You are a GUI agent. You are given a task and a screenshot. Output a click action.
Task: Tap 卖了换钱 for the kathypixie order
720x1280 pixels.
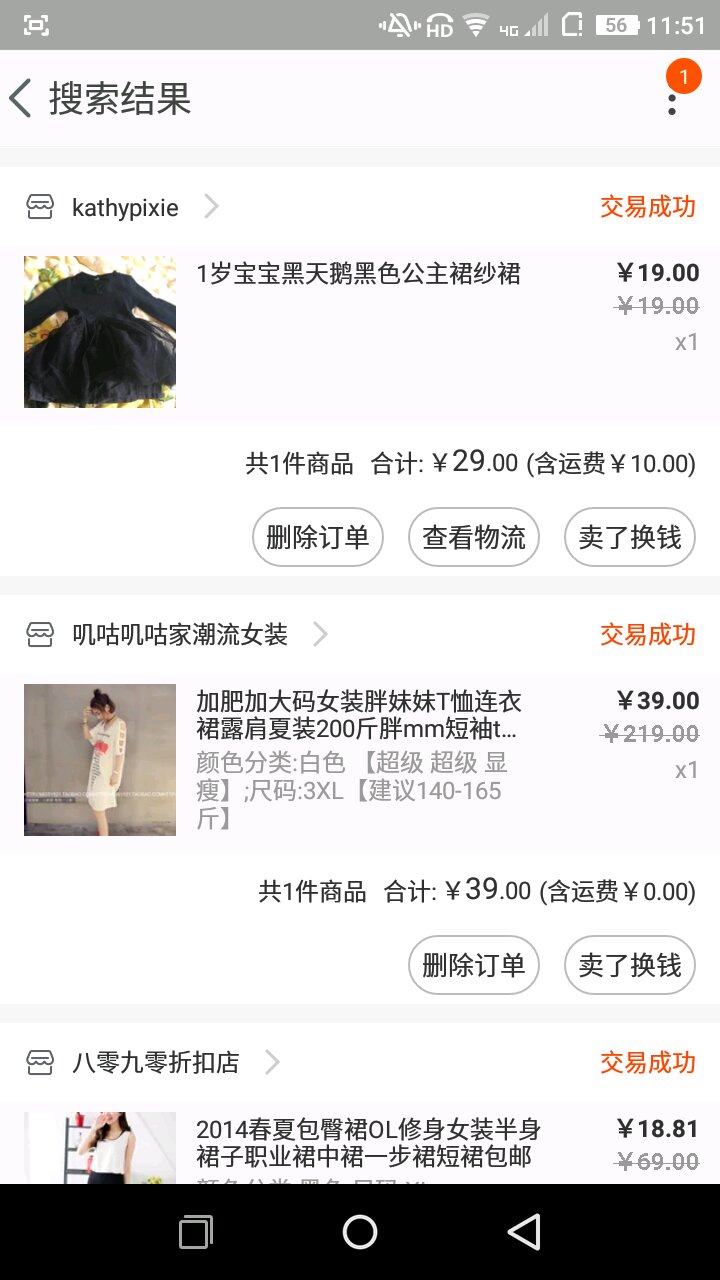(x=630, y=537)
